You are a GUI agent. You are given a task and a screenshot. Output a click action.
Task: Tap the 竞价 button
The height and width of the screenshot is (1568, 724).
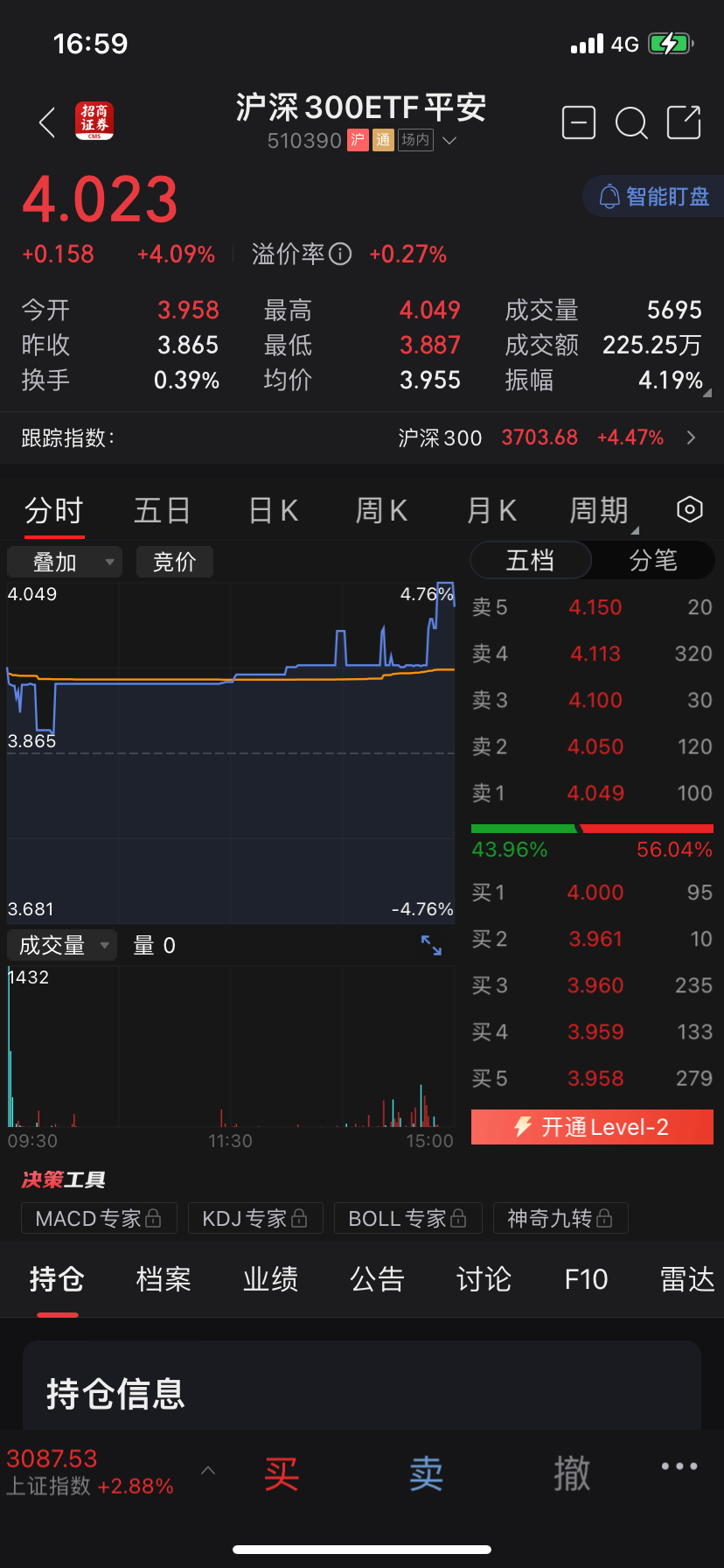175,562
